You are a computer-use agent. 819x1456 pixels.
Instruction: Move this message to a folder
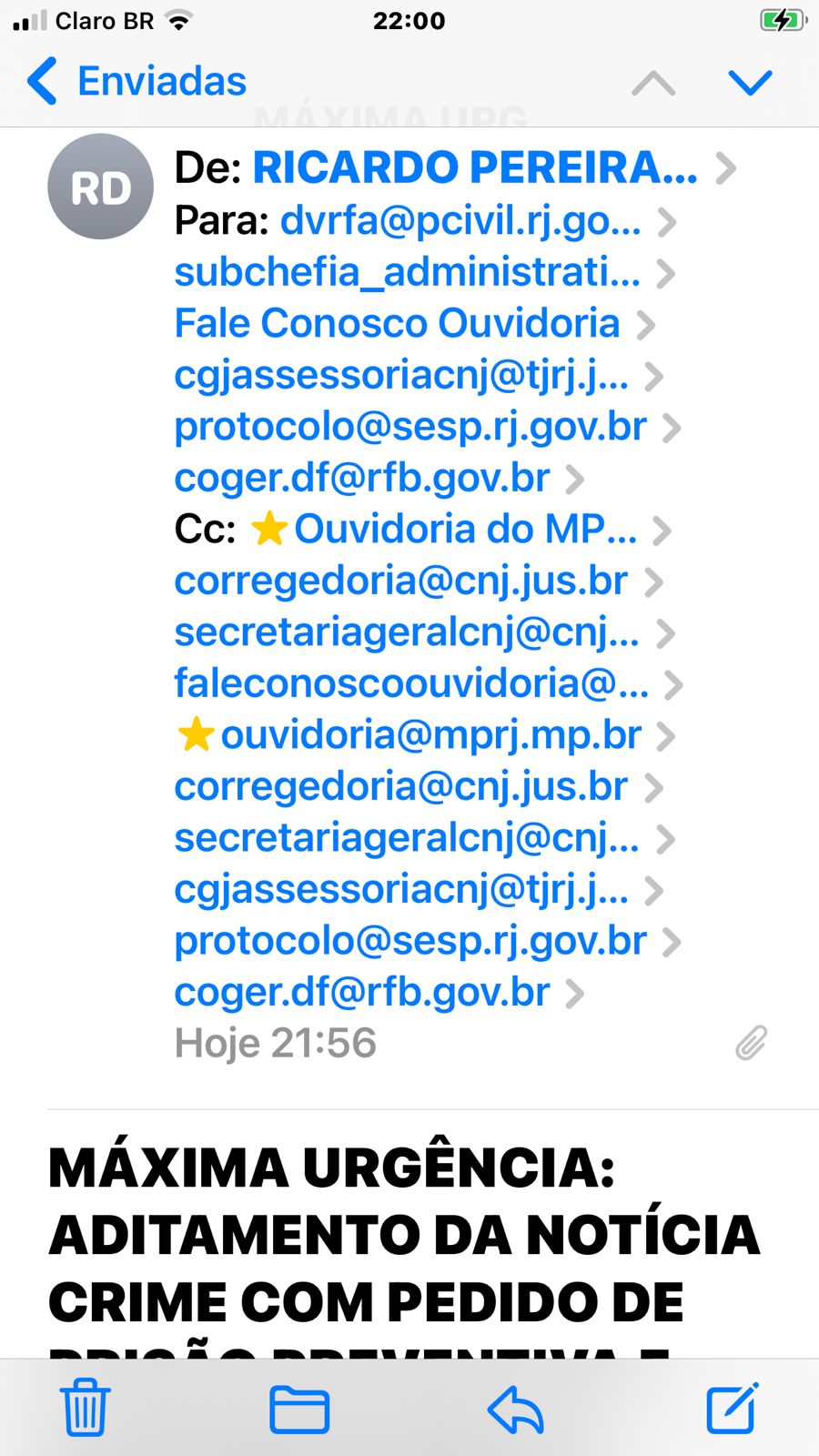pyautogui.click(x=299, y=1410)
